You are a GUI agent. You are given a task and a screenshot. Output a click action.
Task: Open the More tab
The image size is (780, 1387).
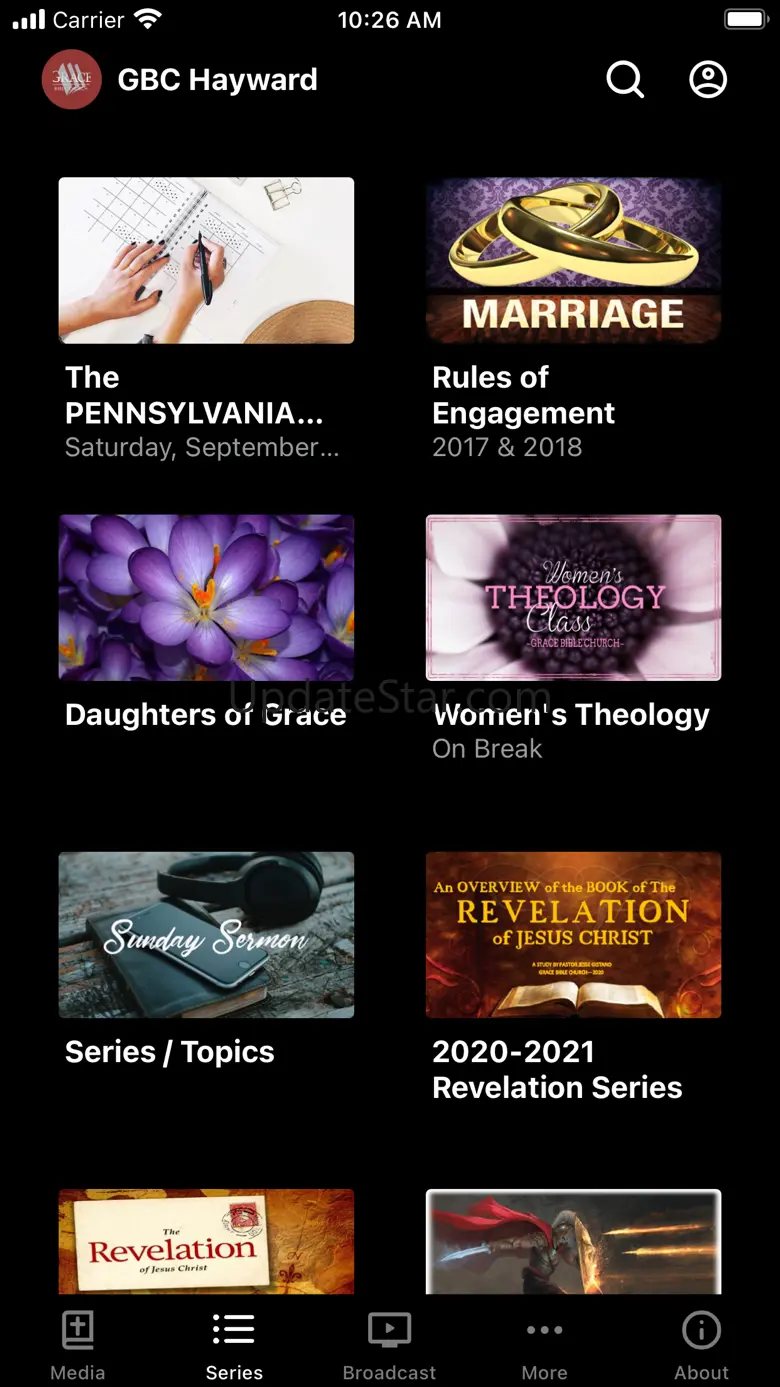(x=544, y=1345)
